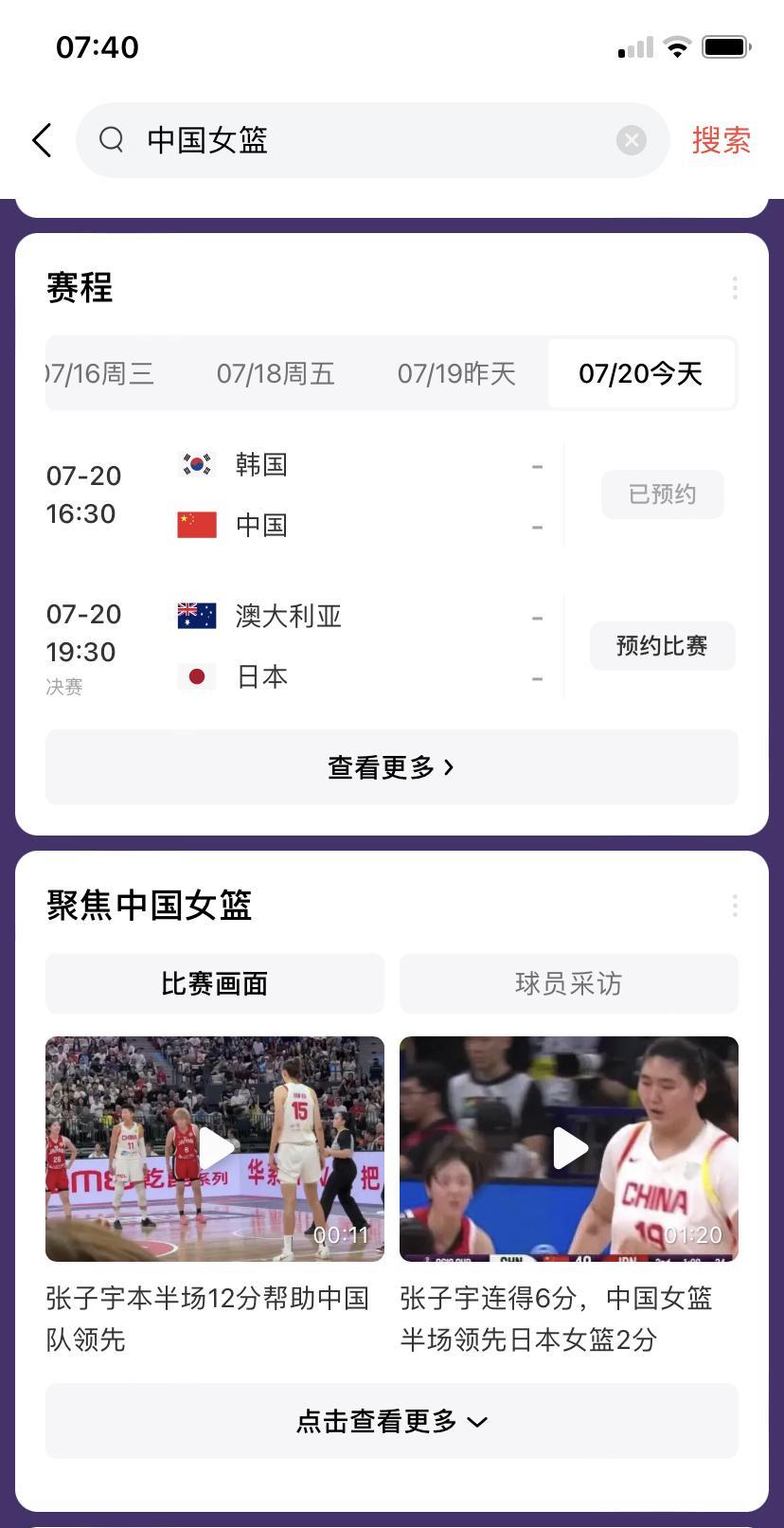784x1528 pixels.
Task: Expand 点击查看更多 videos
Action: click(x=391, y=1421)
